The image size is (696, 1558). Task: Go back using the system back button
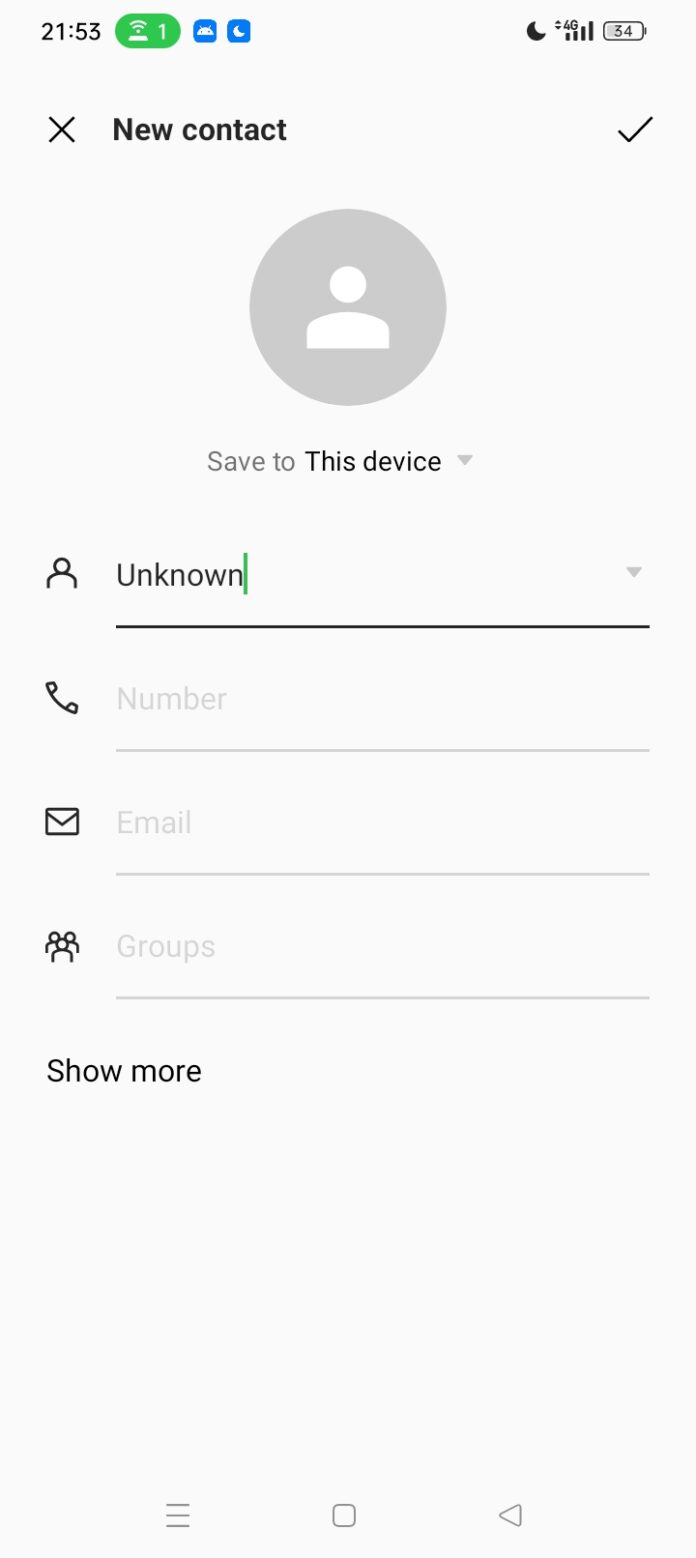click(510, 1515)
